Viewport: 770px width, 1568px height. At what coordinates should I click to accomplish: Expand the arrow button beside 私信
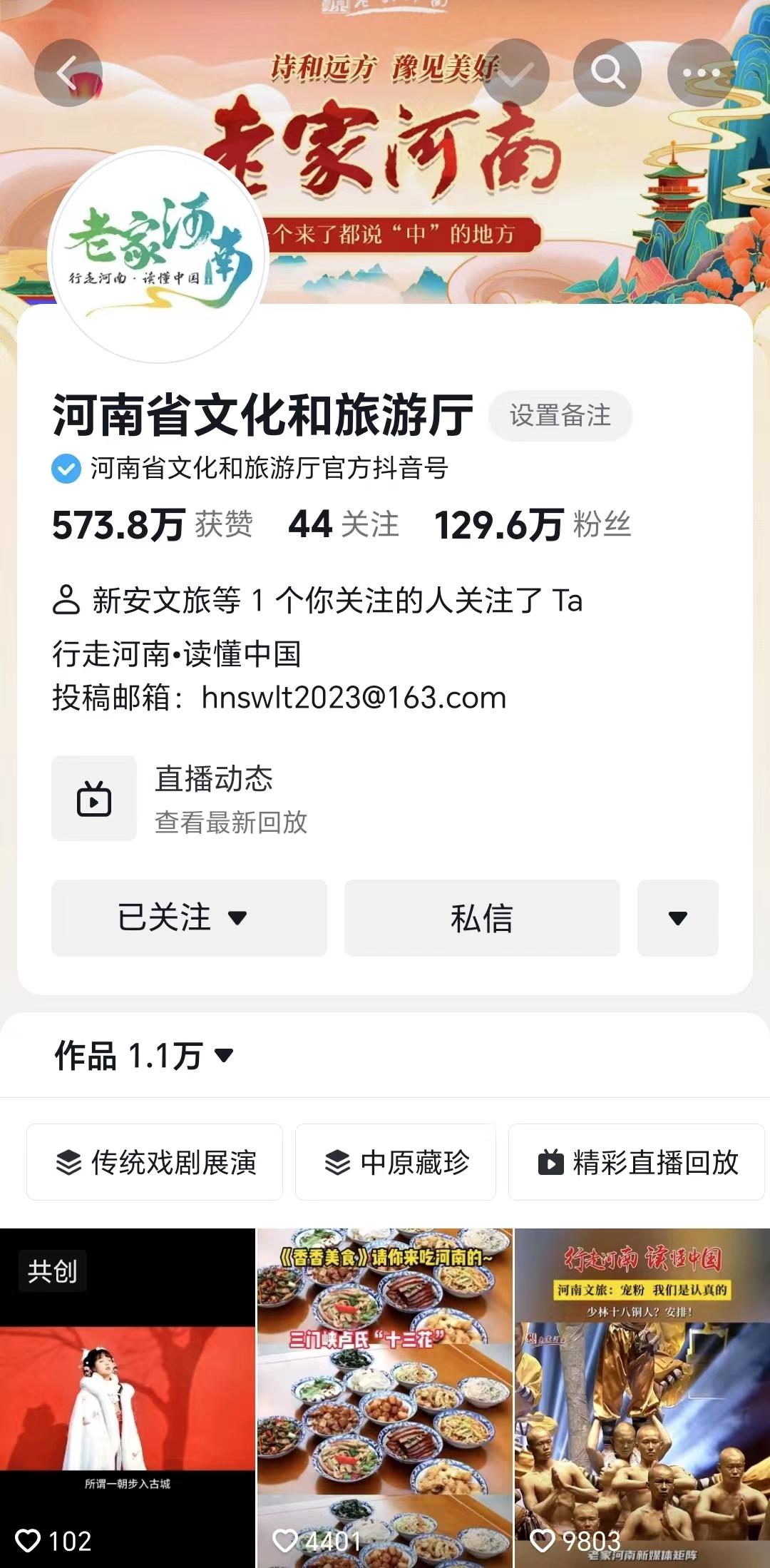(677, 917)
